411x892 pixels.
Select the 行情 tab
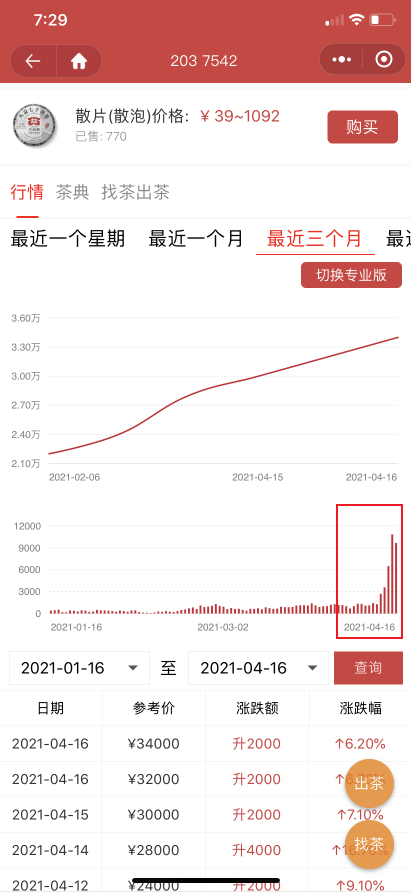(x=27, y=192)
